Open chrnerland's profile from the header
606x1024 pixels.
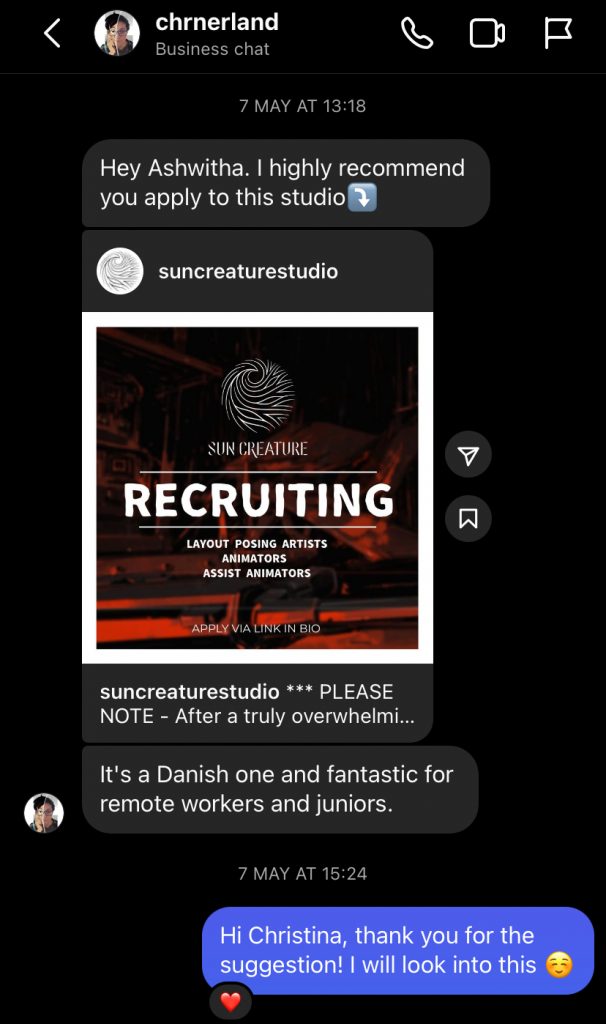(217, 34)
